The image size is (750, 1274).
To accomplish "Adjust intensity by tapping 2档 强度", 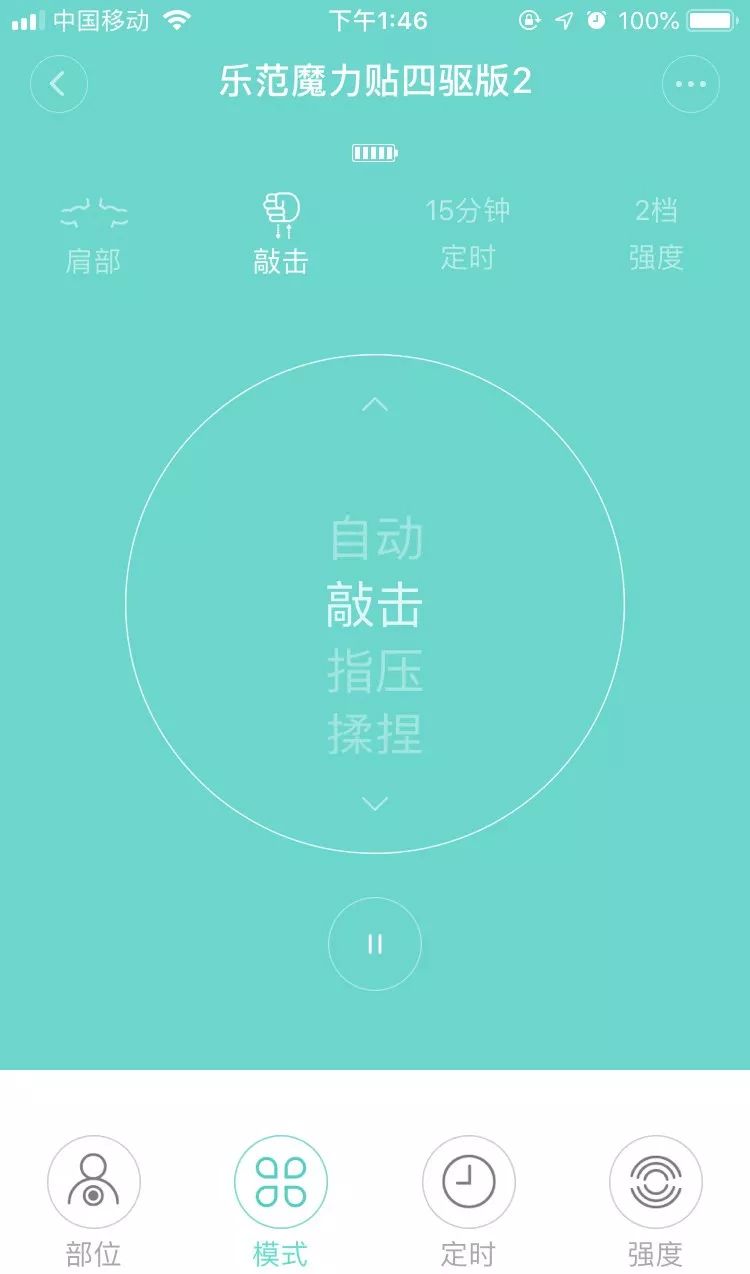I will (655, 232).
